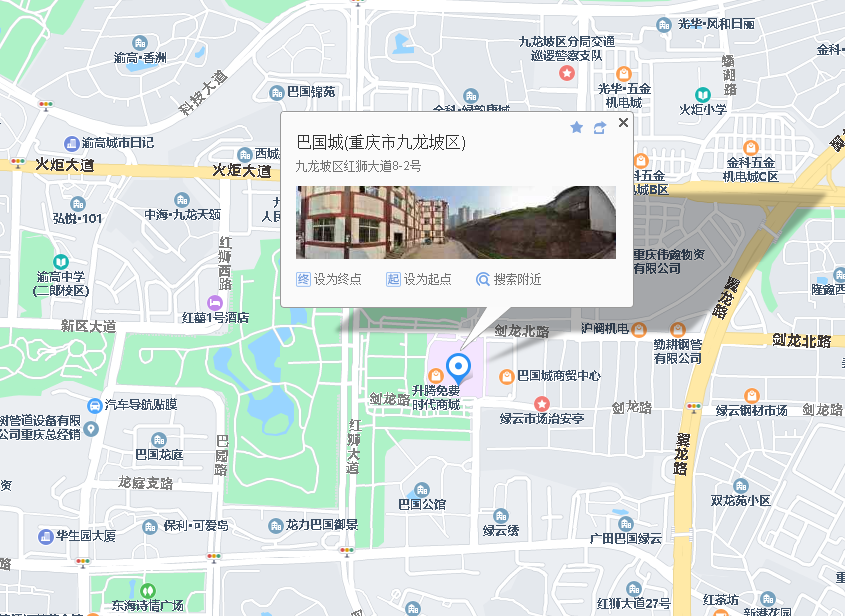Screen dimensions: 845x616
Task: Tap 搜索附近 to search nearby
Action: click(x=508, y=280)
